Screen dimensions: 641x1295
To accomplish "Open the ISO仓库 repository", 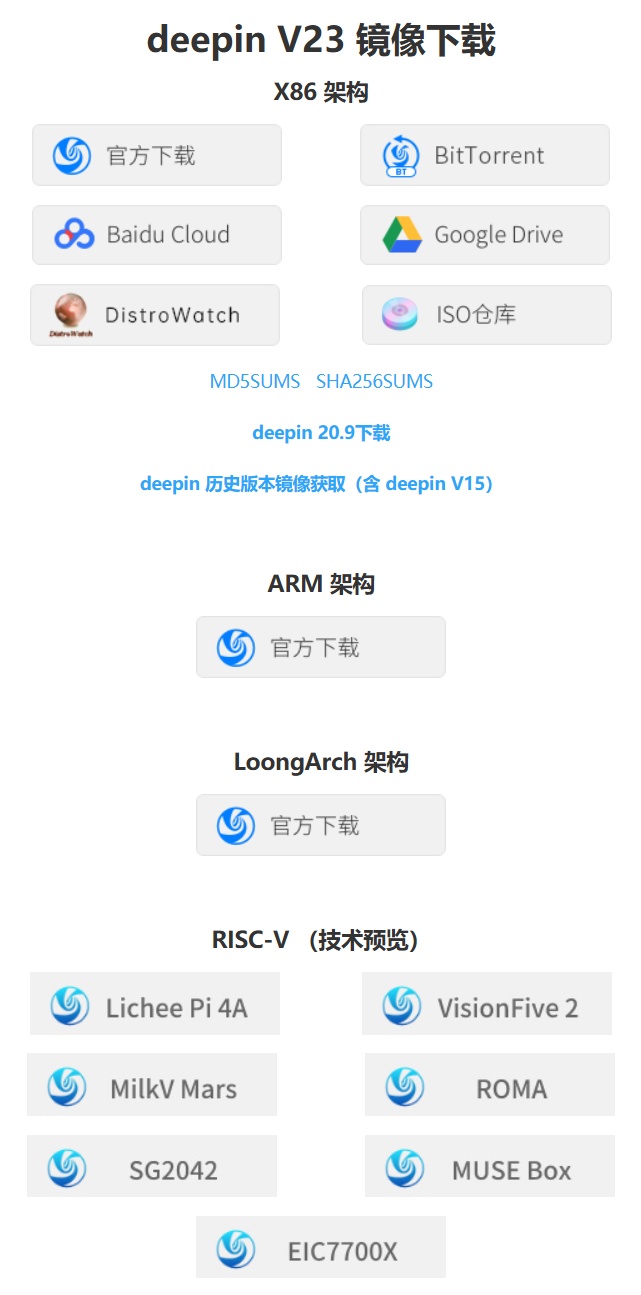I will [486, 315].
